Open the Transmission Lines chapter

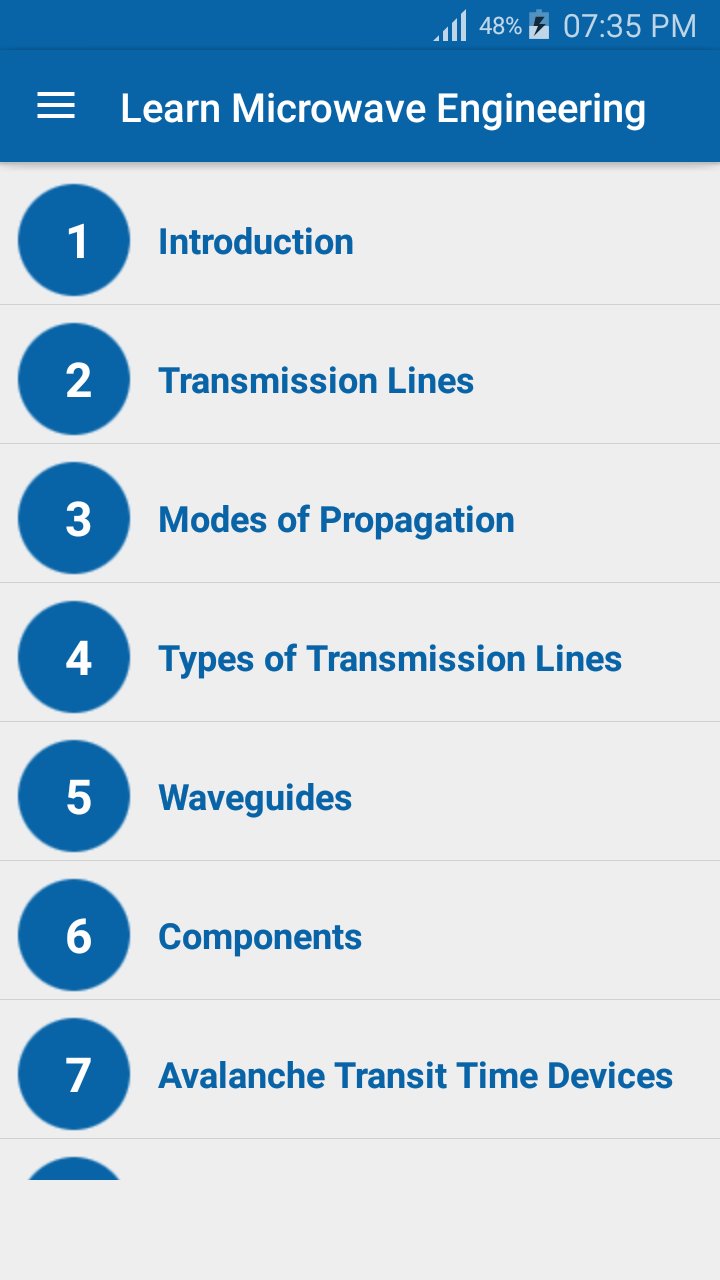(x=317, y=380)
